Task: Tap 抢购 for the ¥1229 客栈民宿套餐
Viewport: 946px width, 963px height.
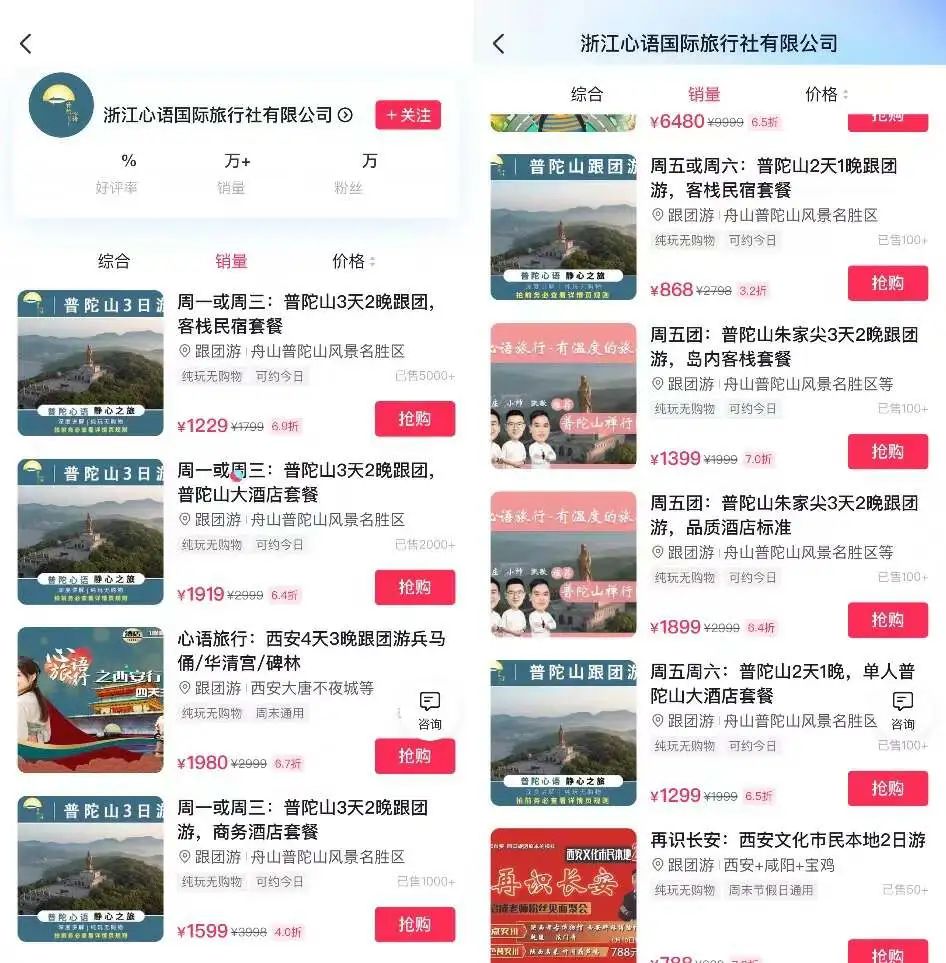Action: click(414, 418)
